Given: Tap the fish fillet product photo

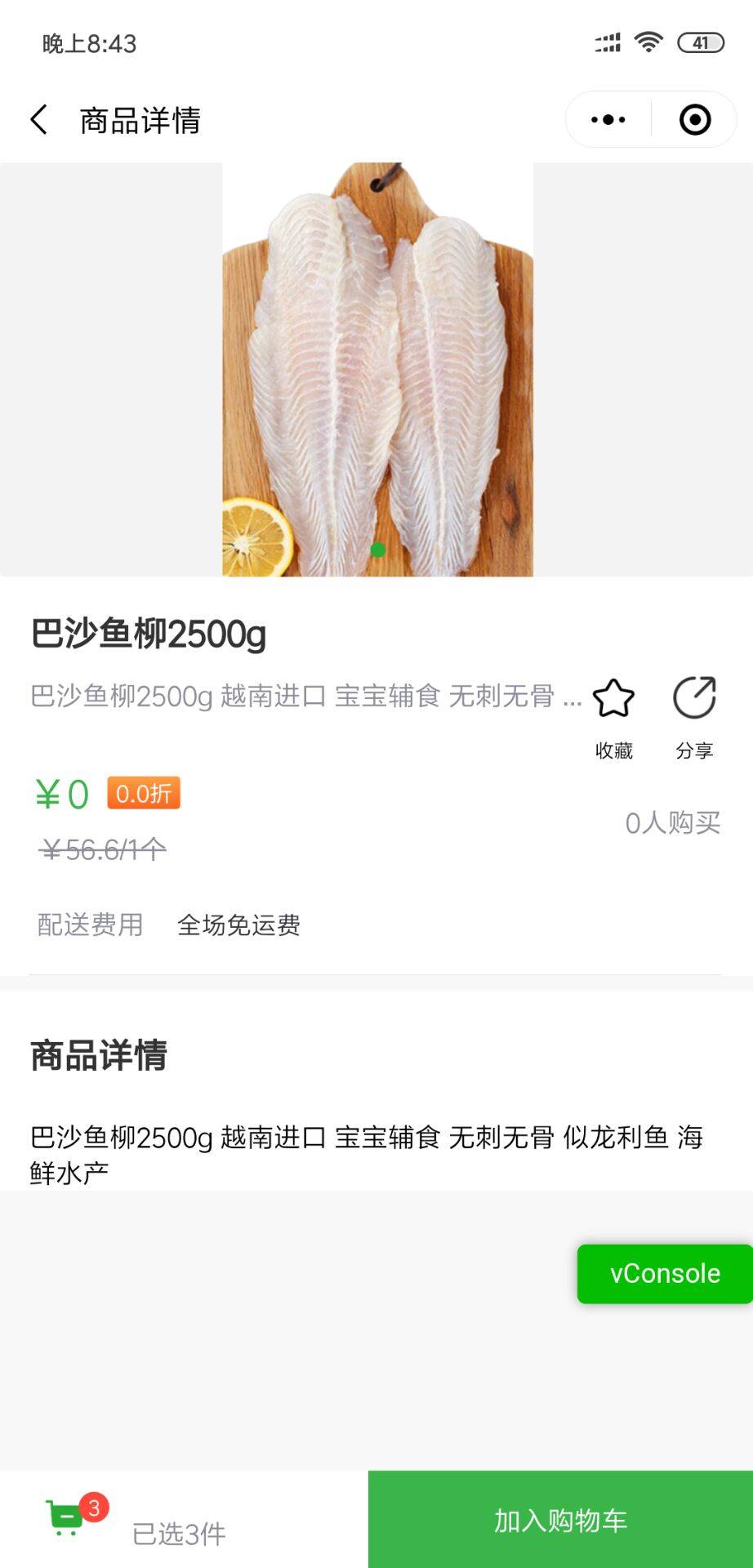Looking at the screenshot, I should pos(376,367).
